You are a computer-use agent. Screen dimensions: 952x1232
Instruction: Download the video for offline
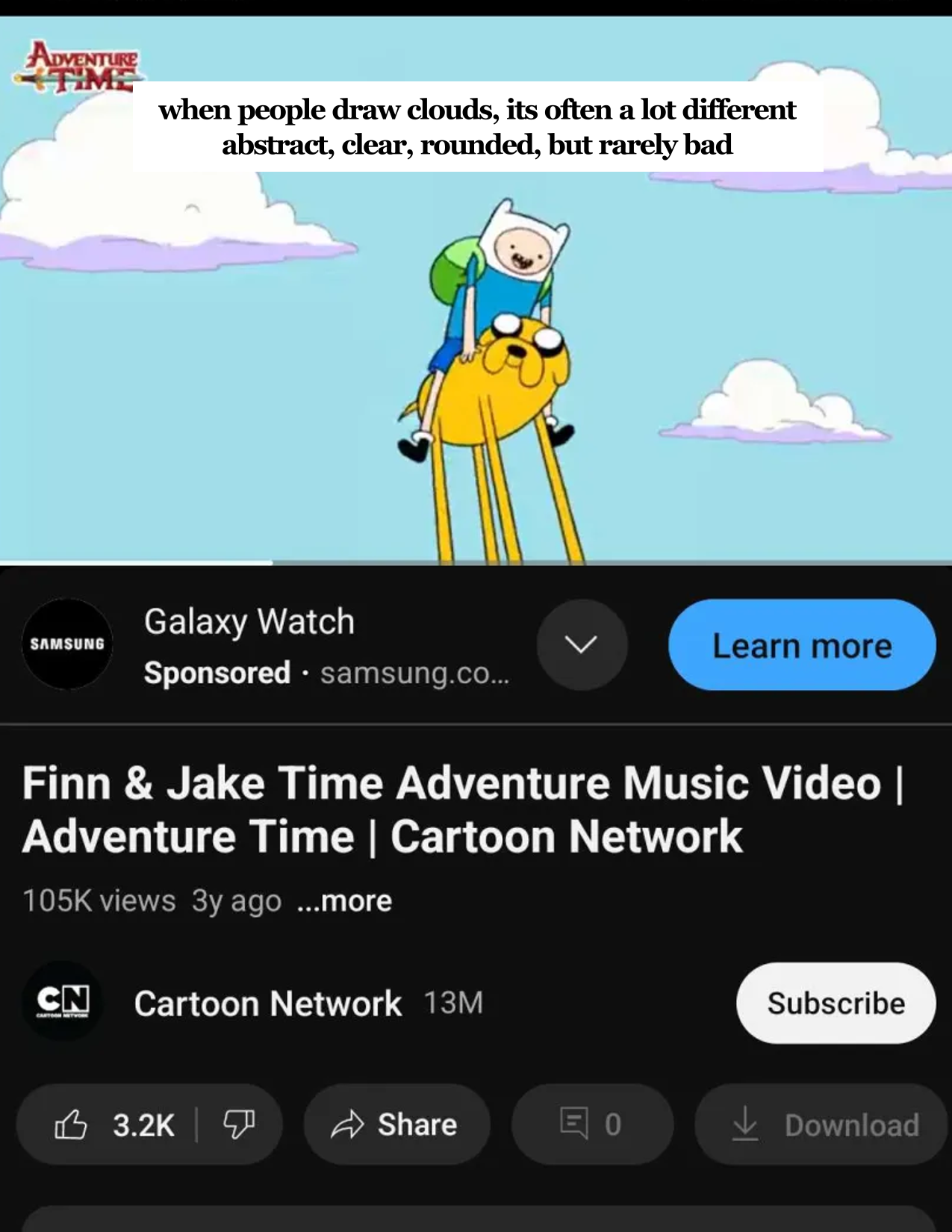pyautogui.click(x=821, y=1124)
